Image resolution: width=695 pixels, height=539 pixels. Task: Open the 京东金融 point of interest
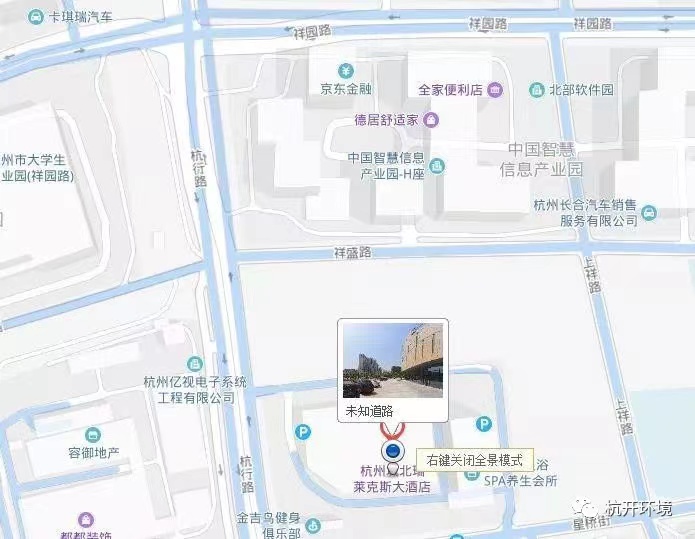[345, 71]
